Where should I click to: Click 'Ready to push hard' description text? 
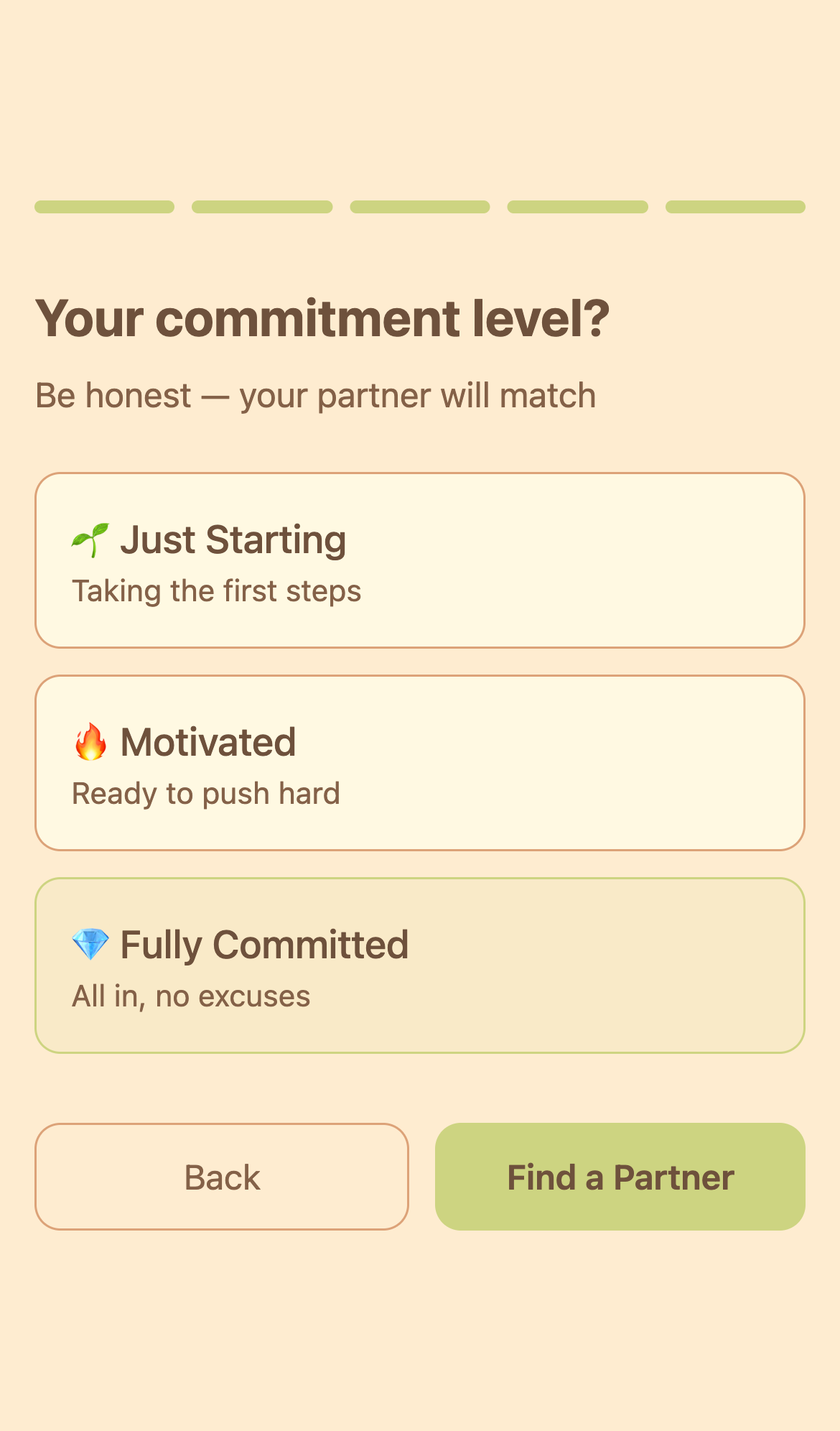tap(206, 793)
